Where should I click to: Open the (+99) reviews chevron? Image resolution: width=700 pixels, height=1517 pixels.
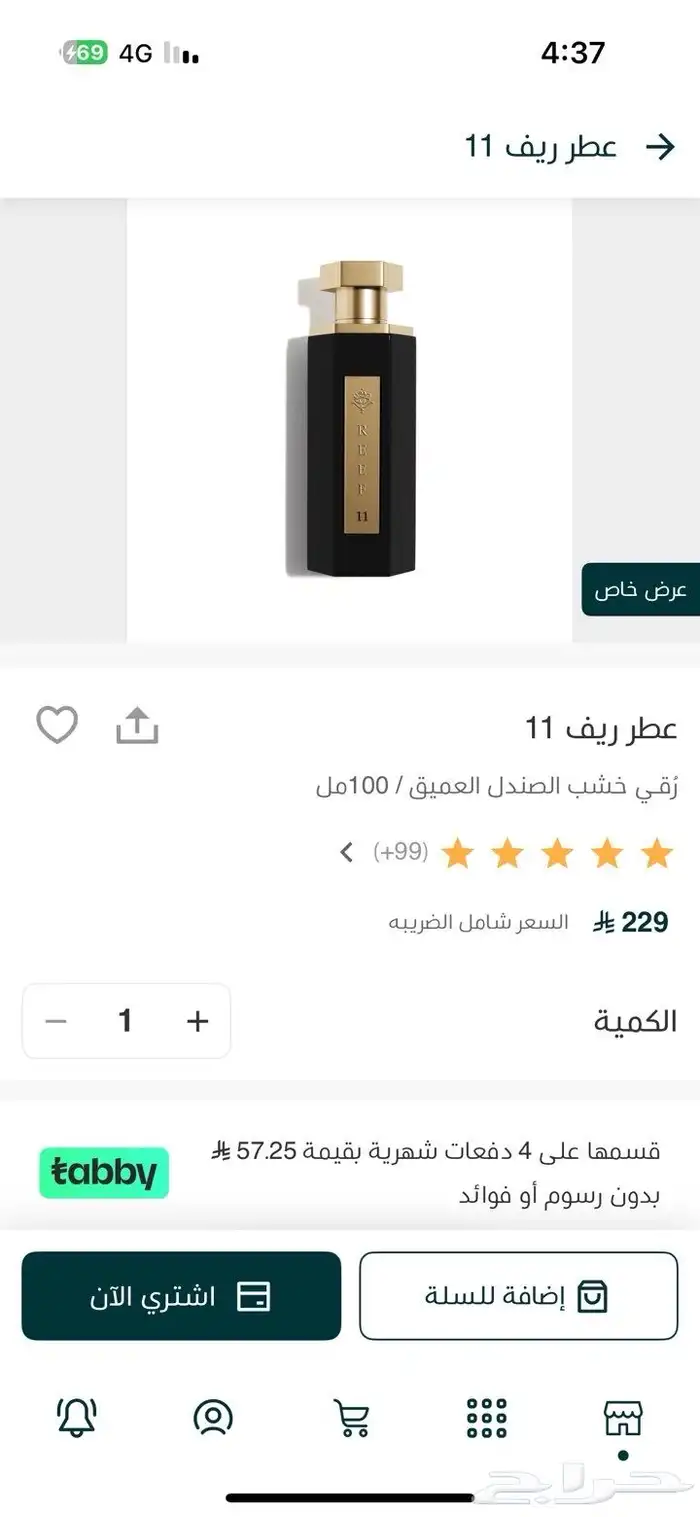[x=346, y=852]
